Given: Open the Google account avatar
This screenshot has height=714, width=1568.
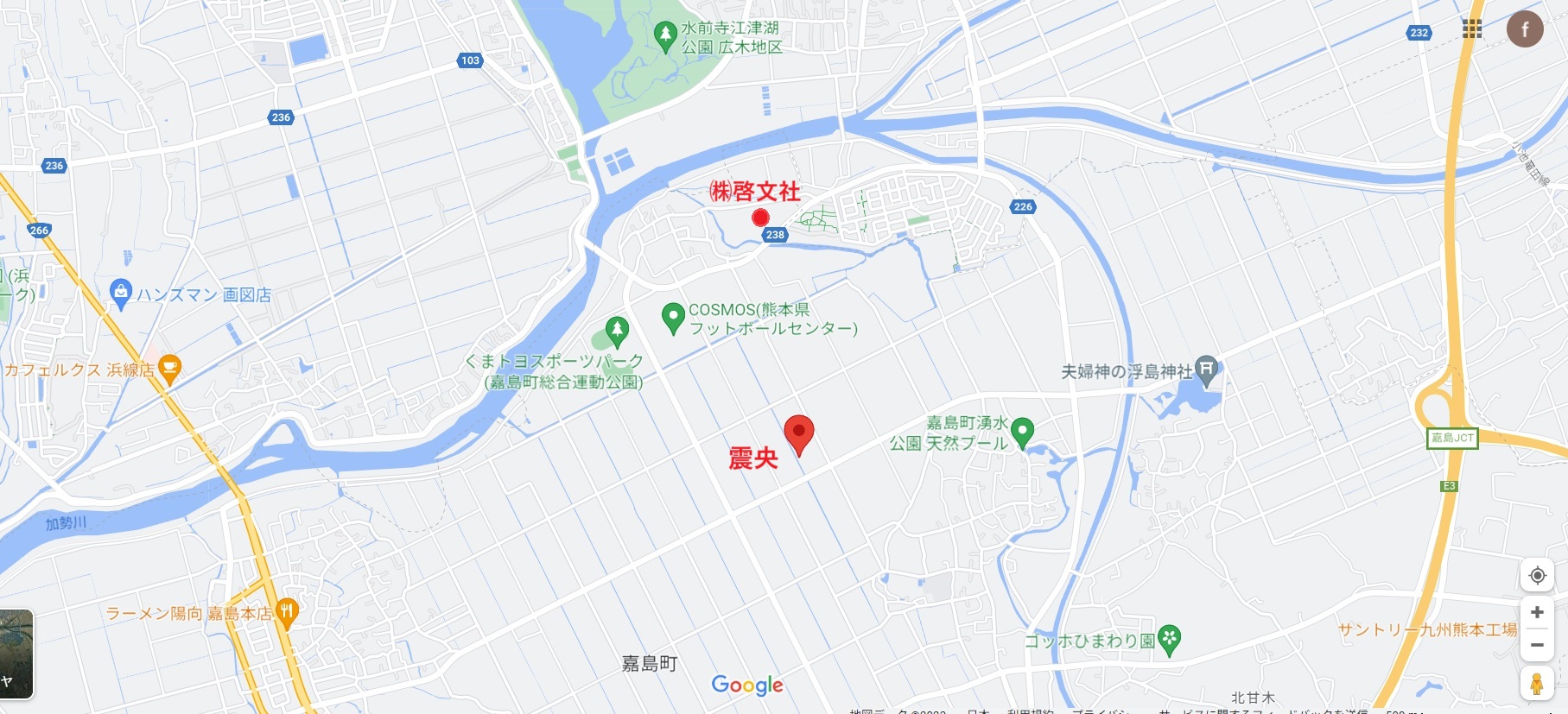Looking at the screenshot, I should tap(1525, 29).
